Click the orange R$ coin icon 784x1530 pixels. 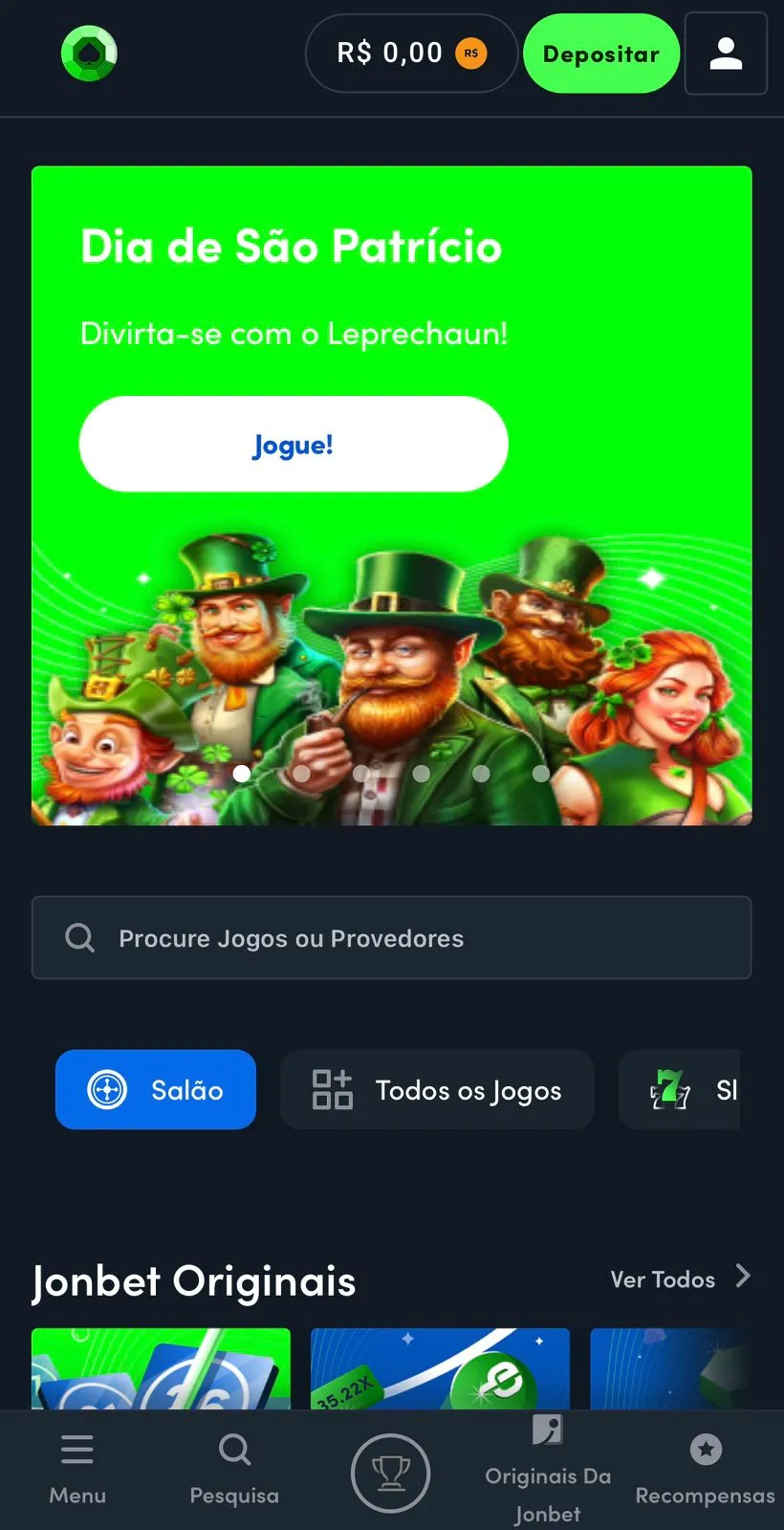(x=469, y=54)
